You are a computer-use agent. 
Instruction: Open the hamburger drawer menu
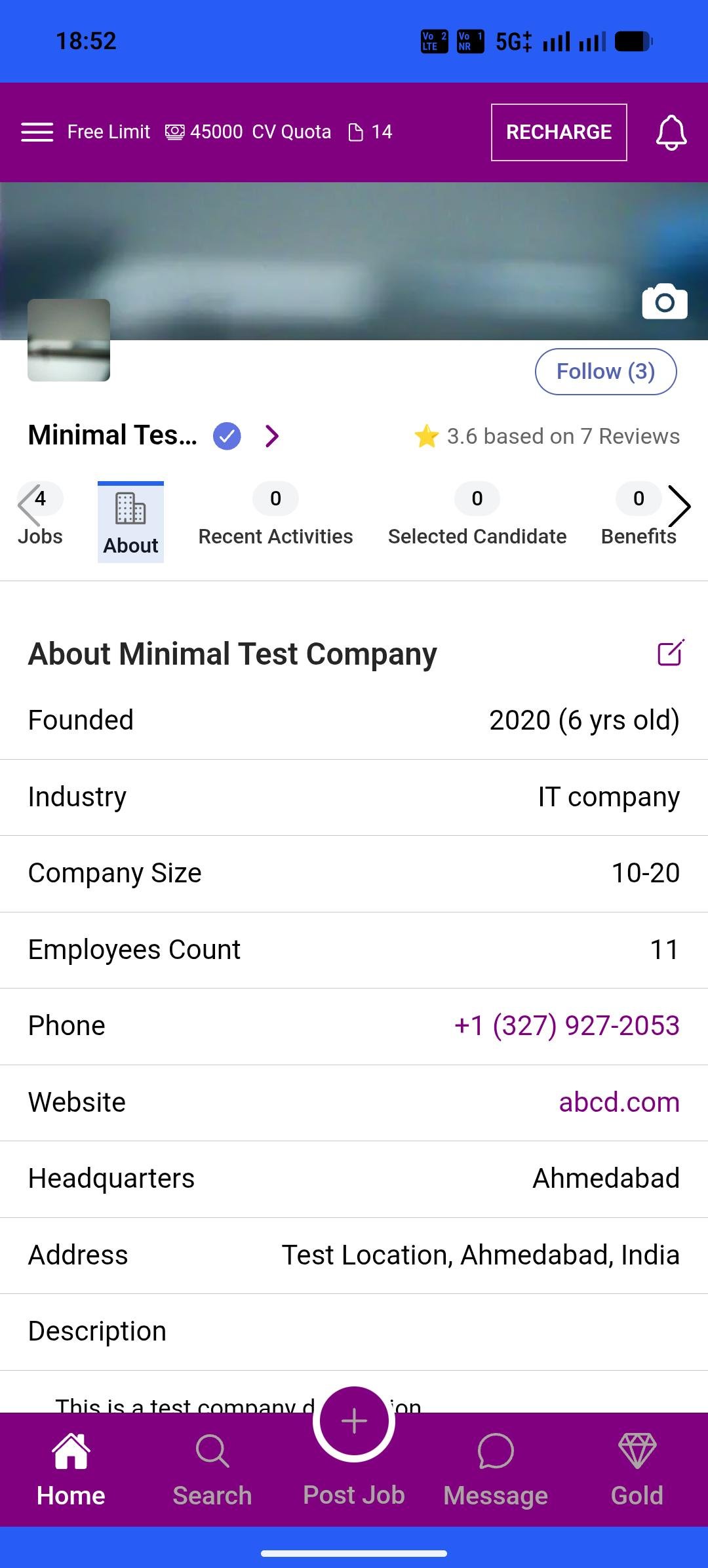pos(37,132)
